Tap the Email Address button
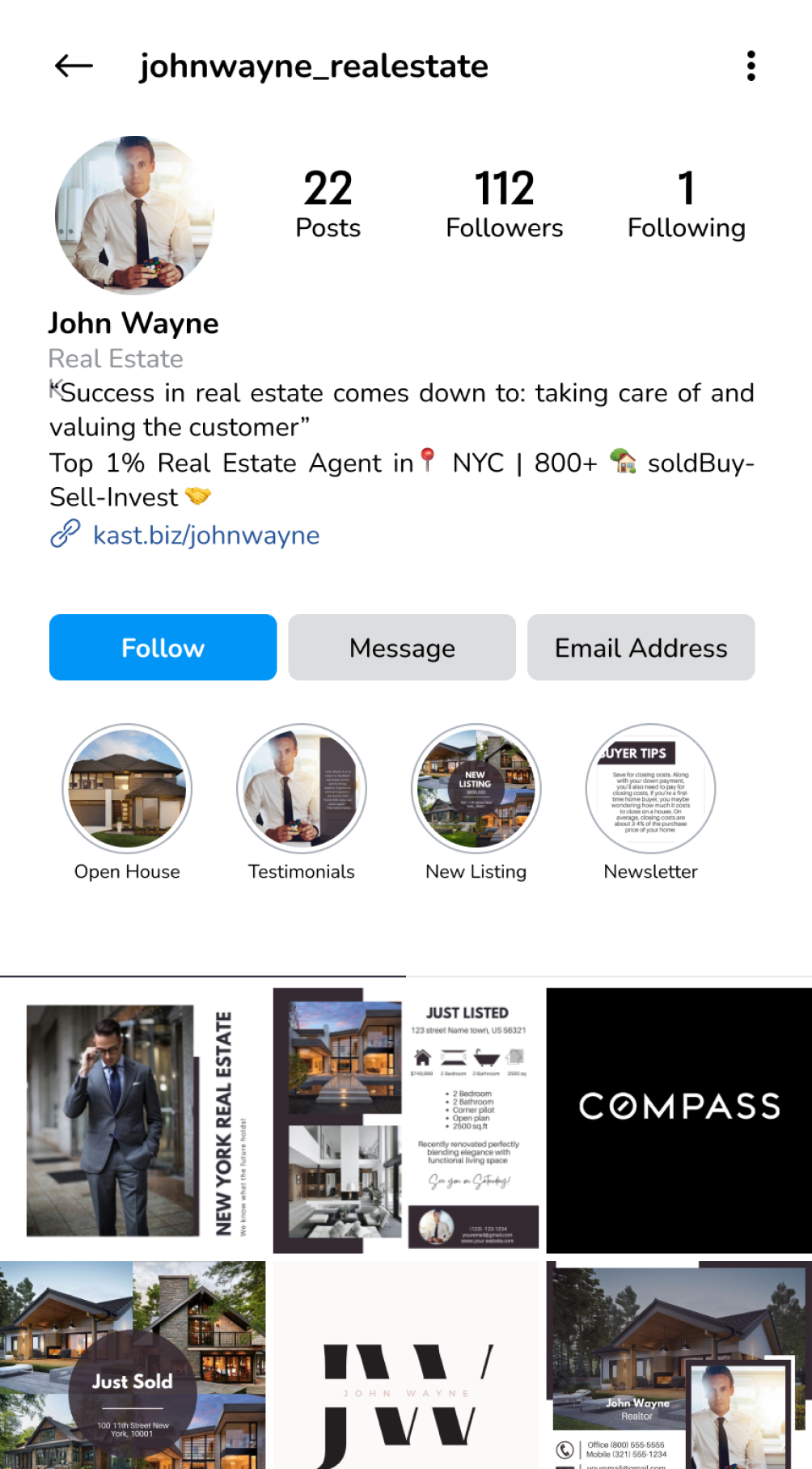This screenshot has width=812, height=1469. (x=641, y=647)
